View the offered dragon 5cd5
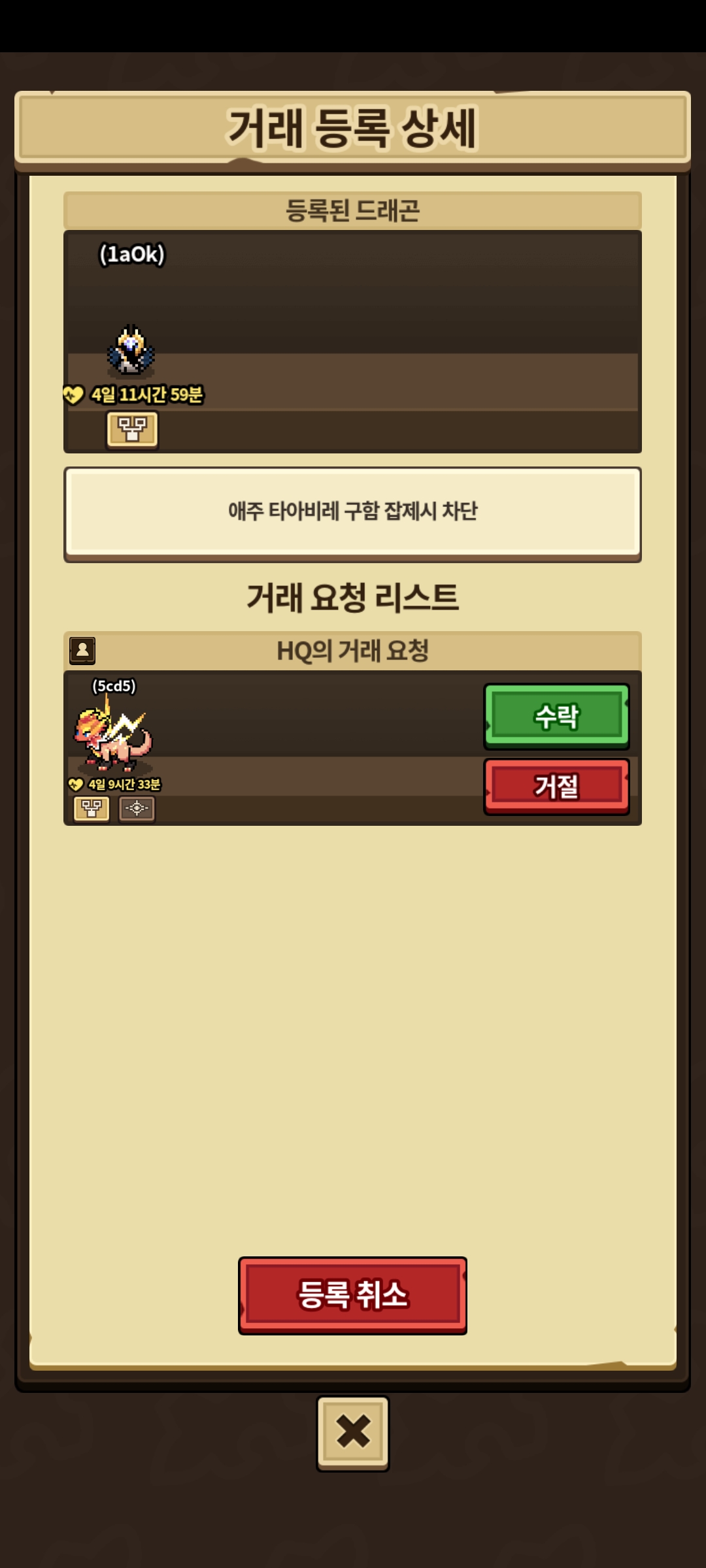The image size is (706, 1568). [x=112, y=735]
